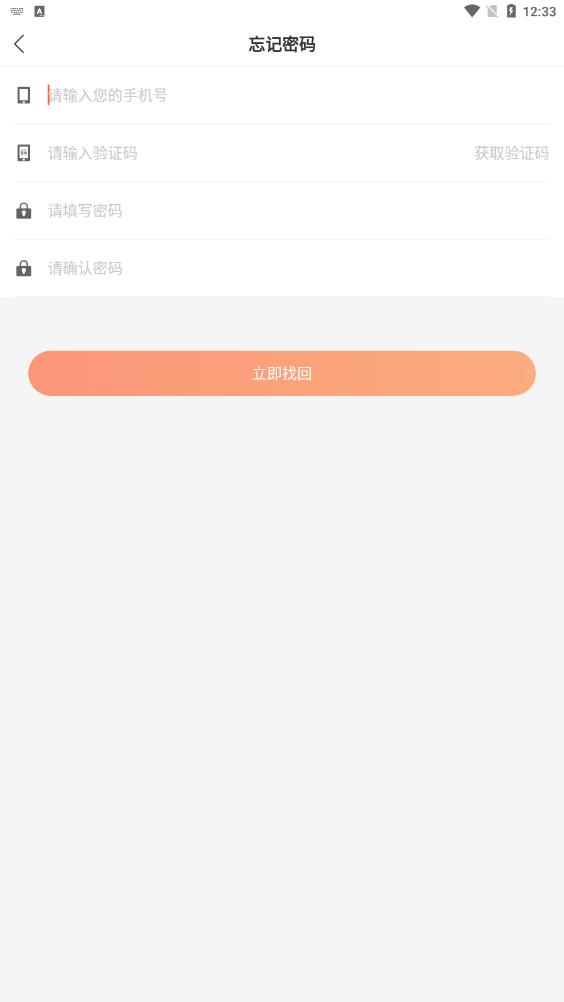
Task: Tap the verification code input field
Action: pos(255,153)
